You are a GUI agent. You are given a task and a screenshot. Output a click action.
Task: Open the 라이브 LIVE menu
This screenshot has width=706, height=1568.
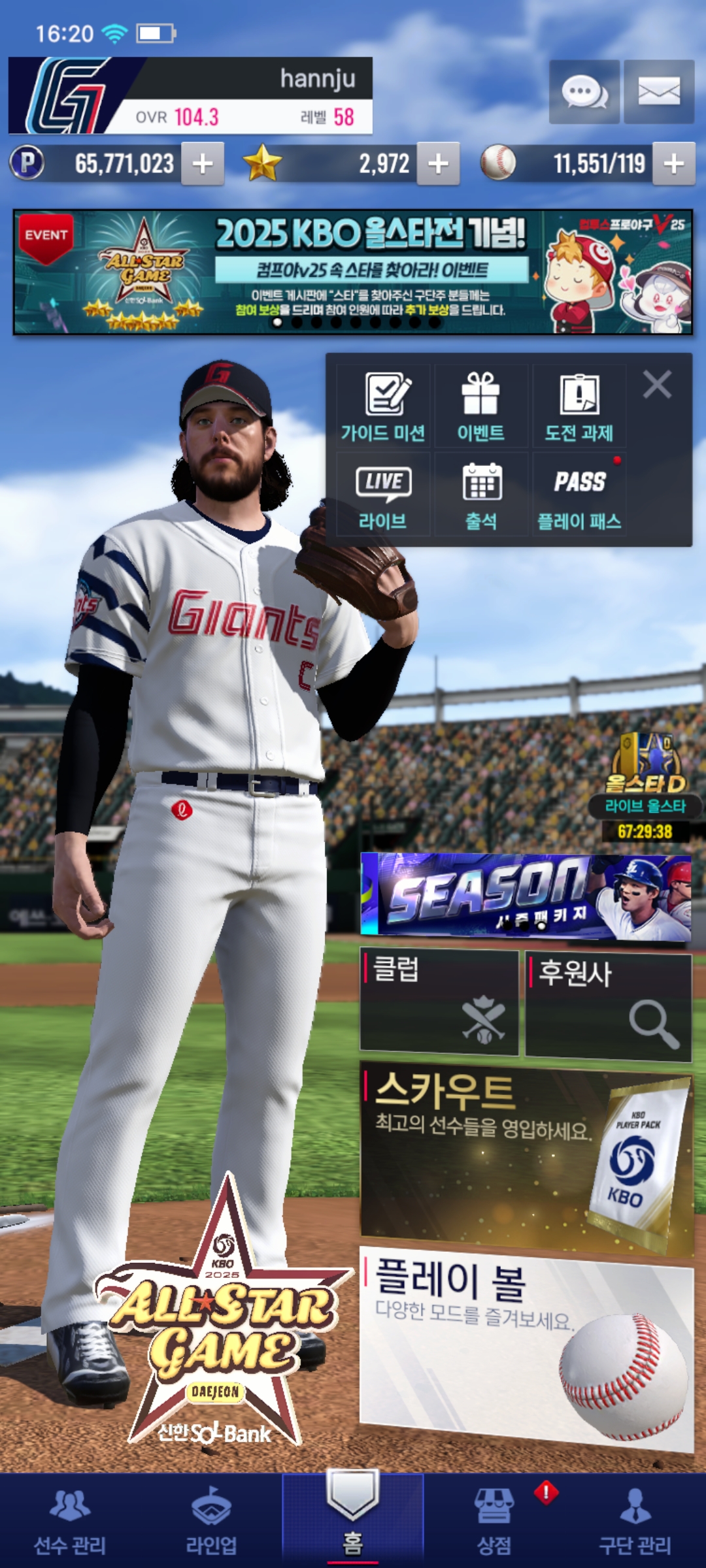383,495
